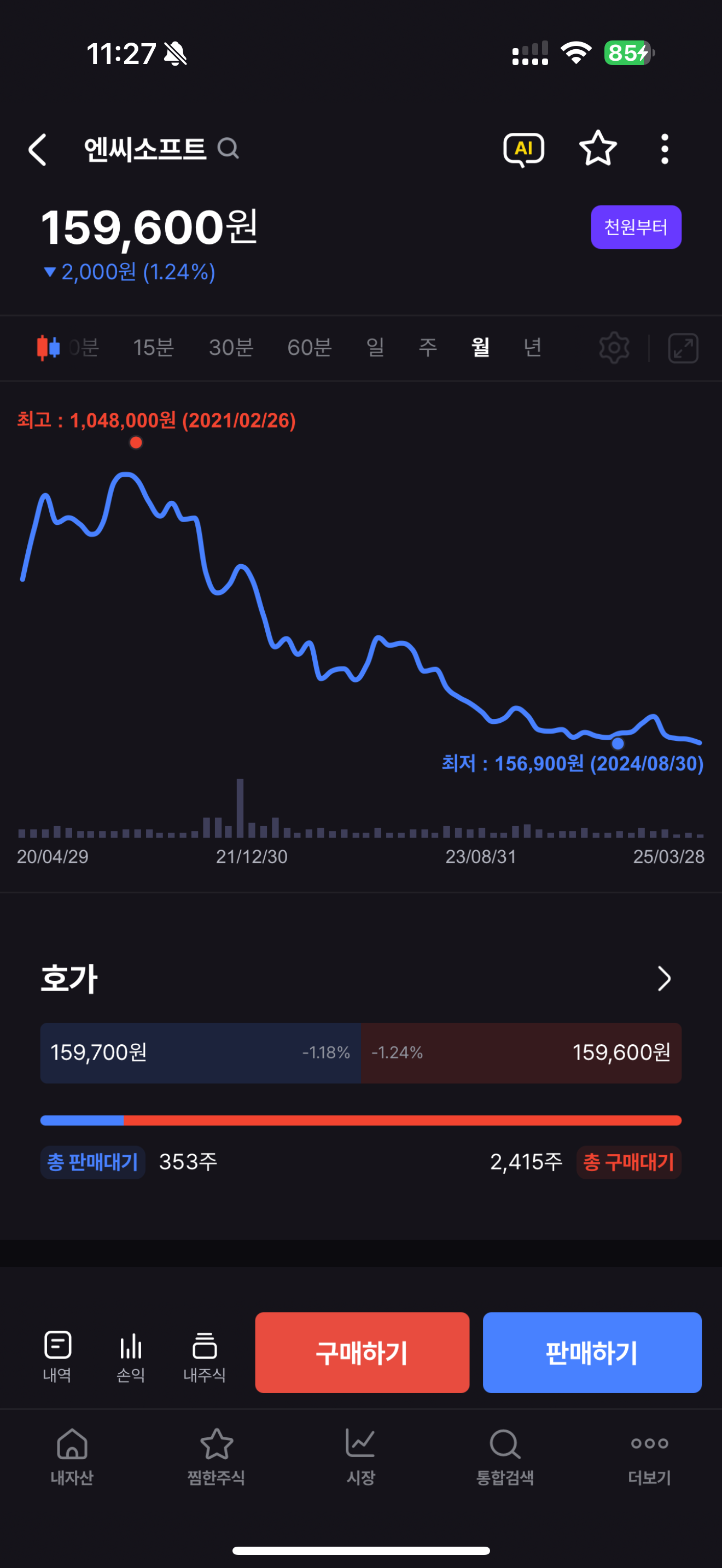This screenshot has height=1568, width=722.
Task: Go back with the top-left arrow
Action: [38, 149]
